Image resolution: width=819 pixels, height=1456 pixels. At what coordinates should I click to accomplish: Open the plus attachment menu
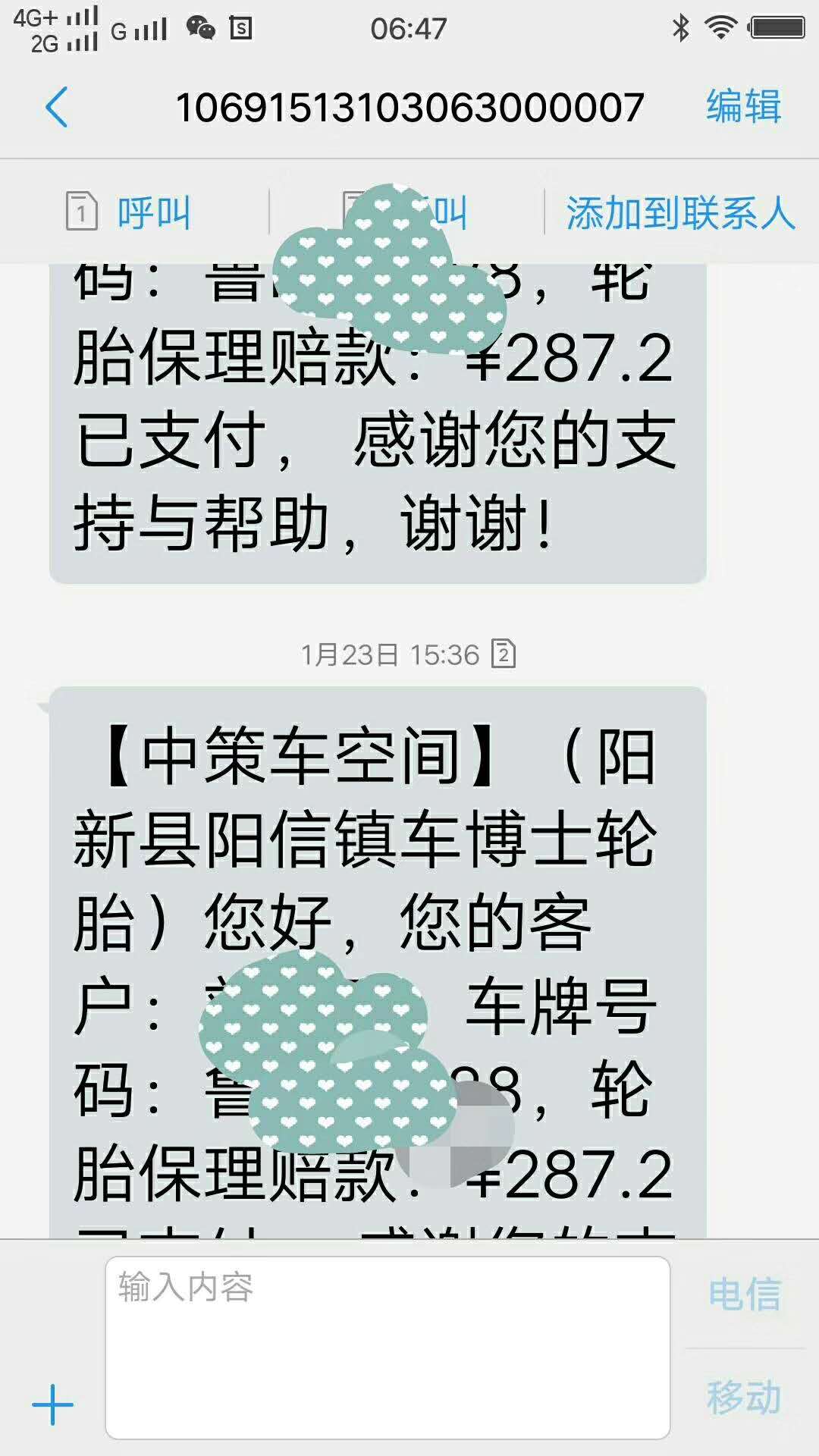(53, 1404)
